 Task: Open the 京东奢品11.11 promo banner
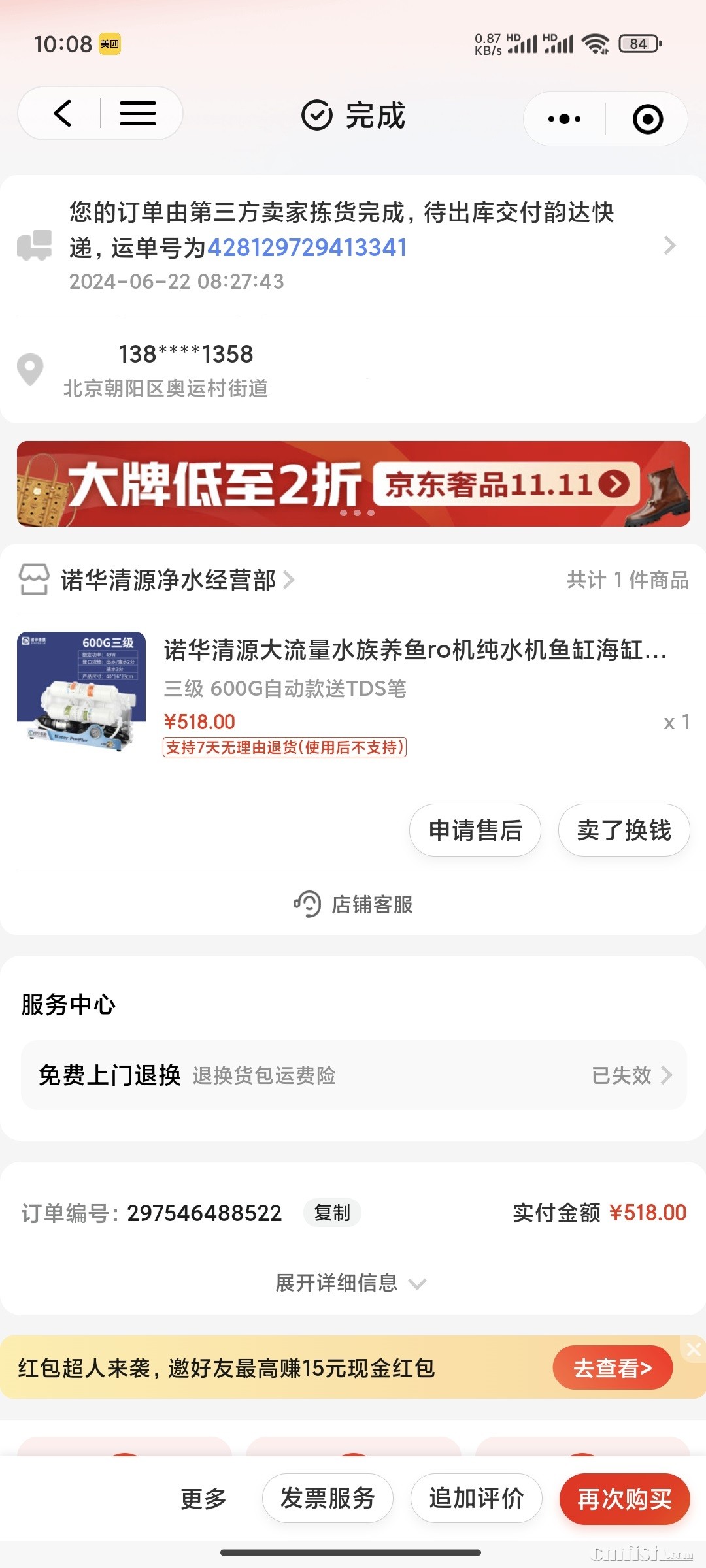pos(353,483)
